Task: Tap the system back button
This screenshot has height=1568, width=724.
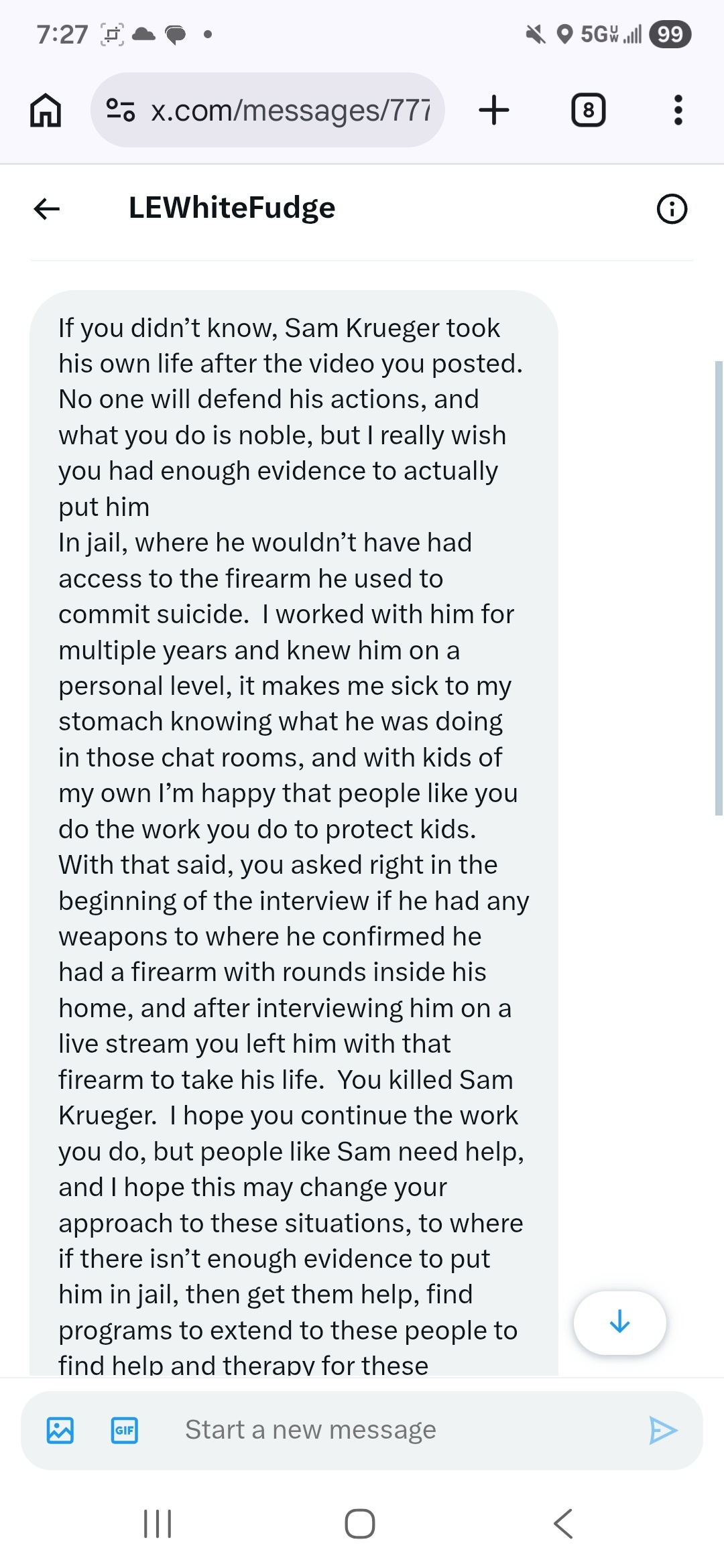Action: [563, 1524]
